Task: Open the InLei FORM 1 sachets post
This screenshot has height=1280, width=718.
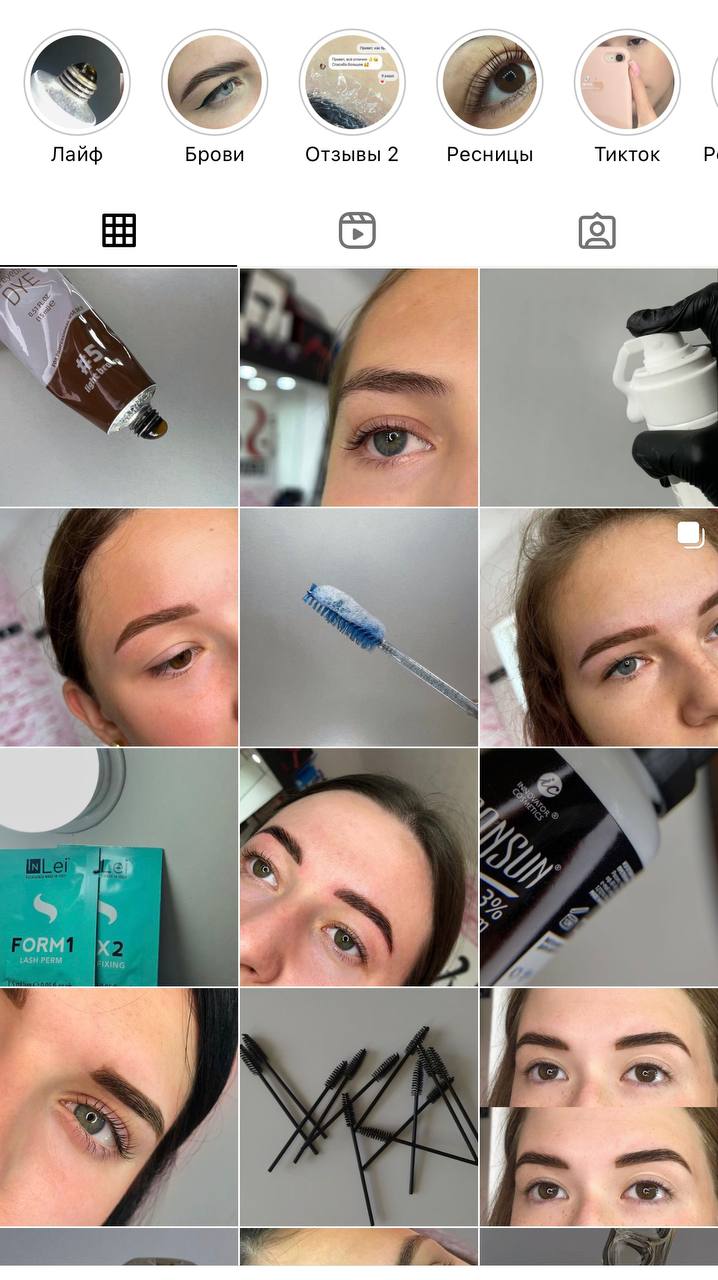Action: (x=119, y=867)
